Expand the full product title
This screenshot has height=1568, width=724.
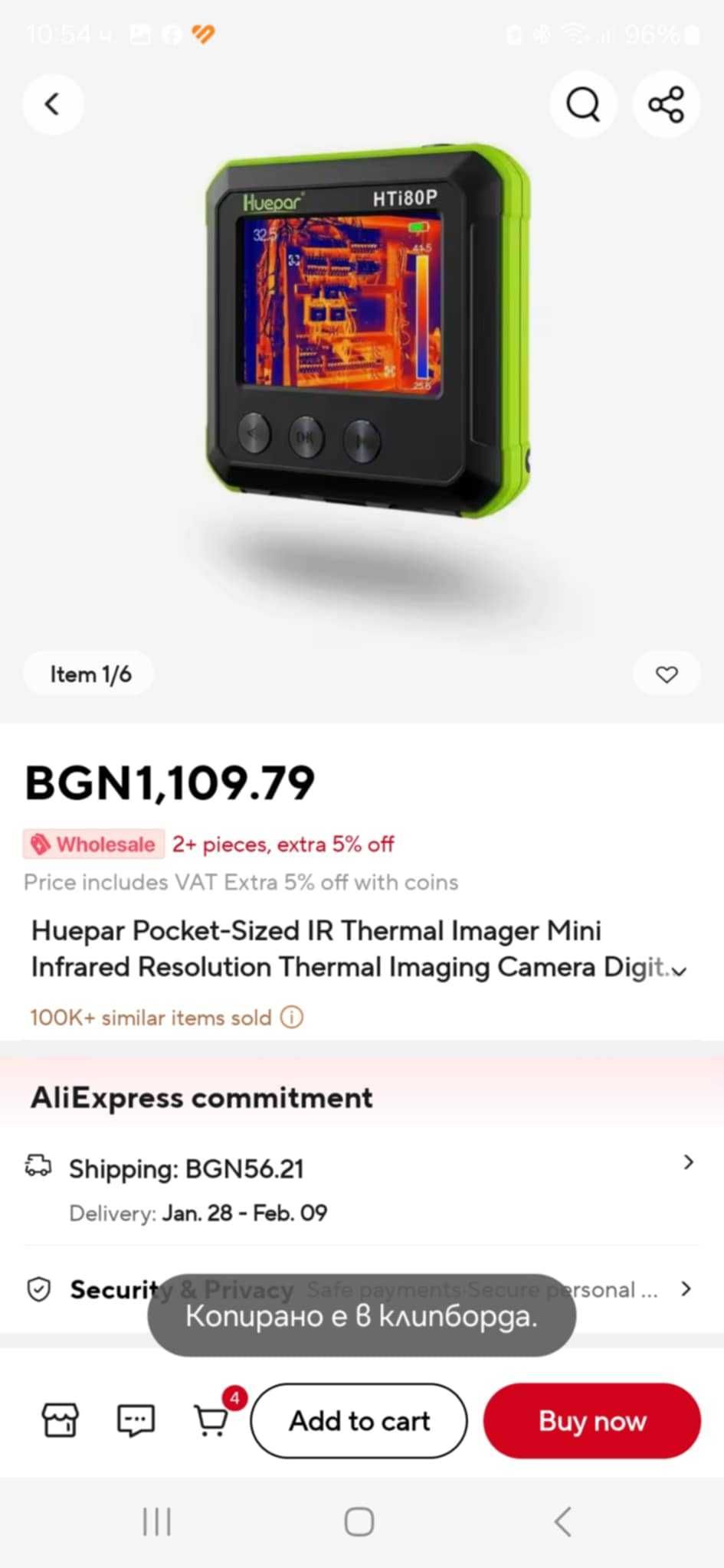679,970
